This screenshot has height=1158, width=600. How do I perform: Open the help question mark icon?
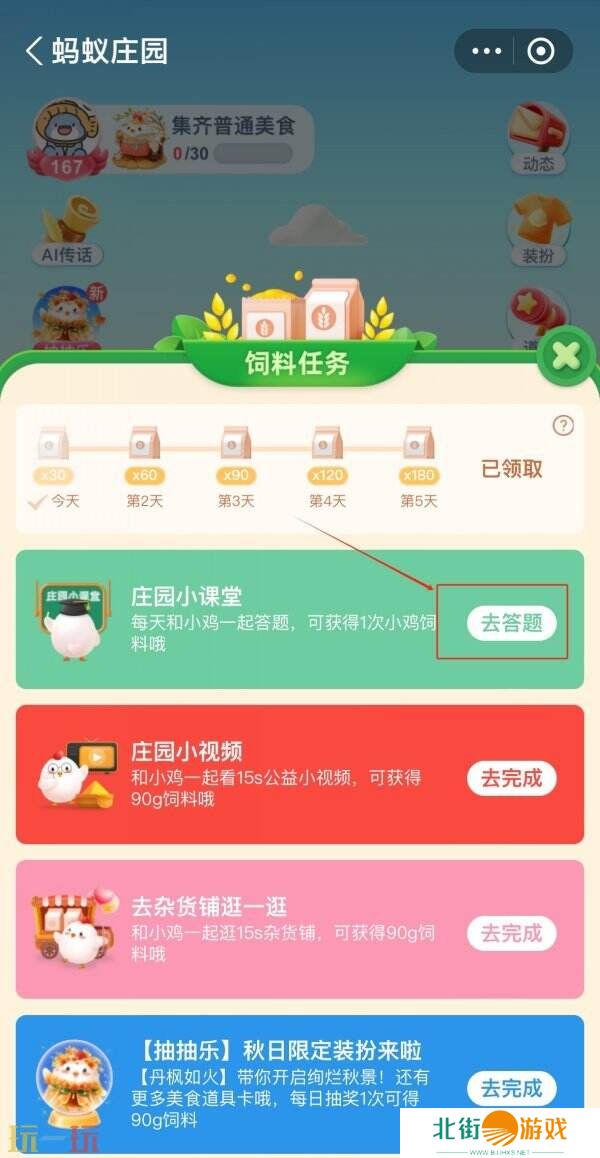click(563, 426)
